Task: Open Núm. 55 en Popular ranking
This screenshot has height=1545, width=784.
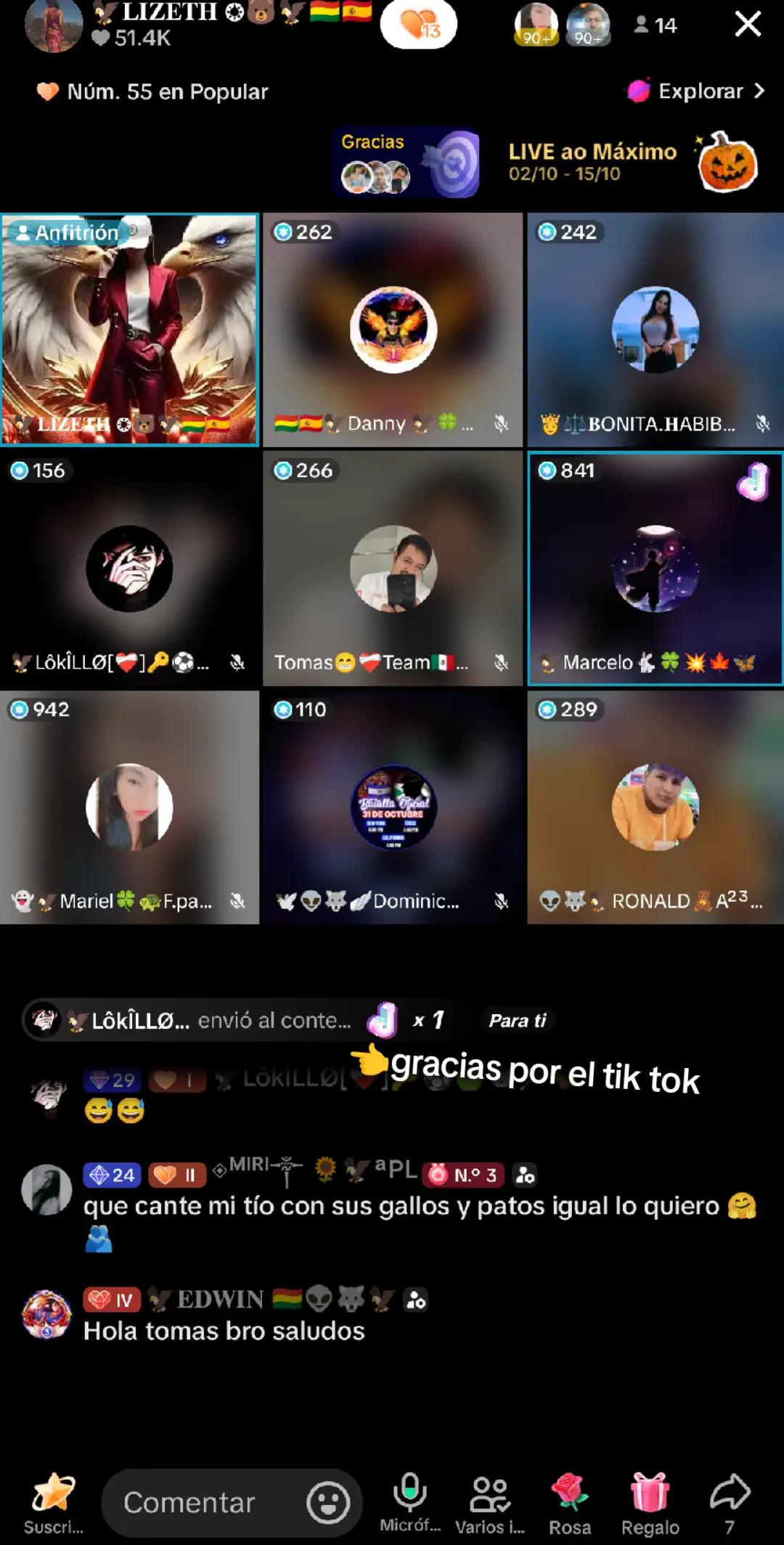Action: [x=153, y=91]
